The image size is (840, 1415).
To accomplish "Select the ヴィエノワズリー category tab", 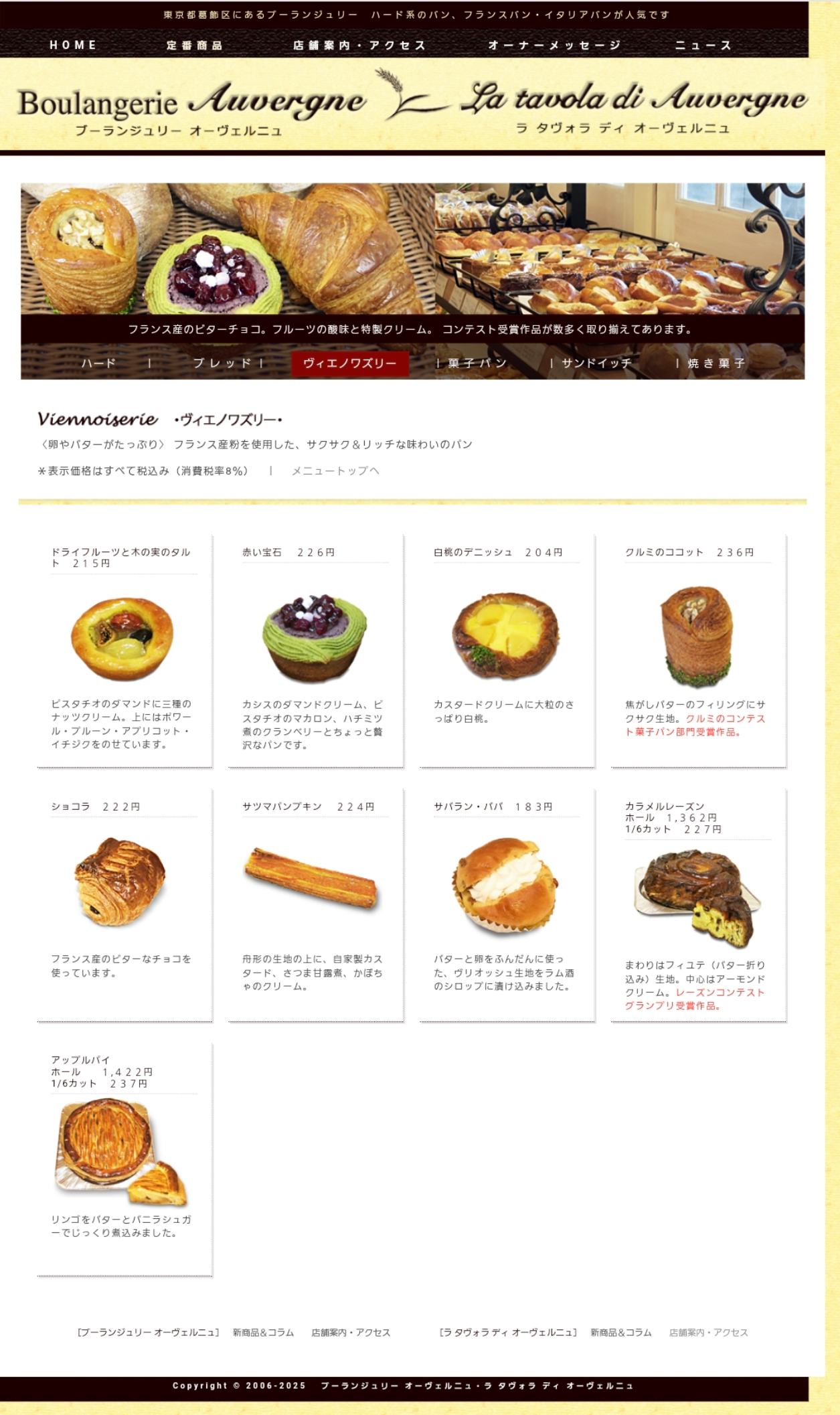I will tap(350, 363).
